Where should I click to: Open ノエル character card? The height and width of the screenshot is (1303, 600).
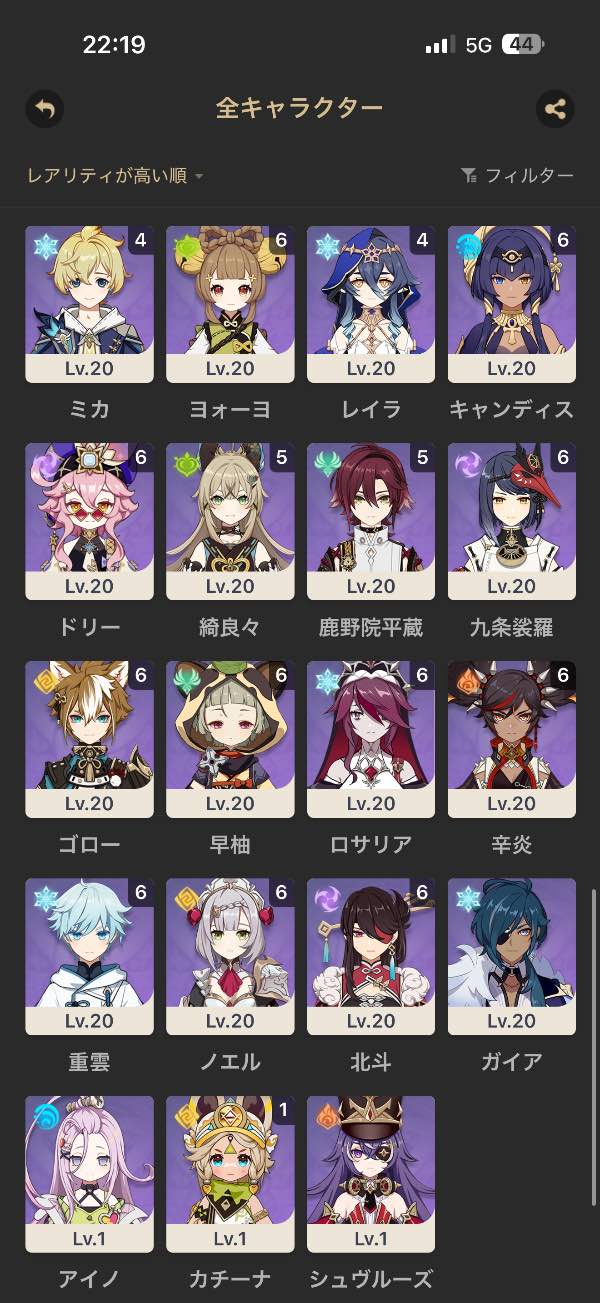tap(230, 956)
